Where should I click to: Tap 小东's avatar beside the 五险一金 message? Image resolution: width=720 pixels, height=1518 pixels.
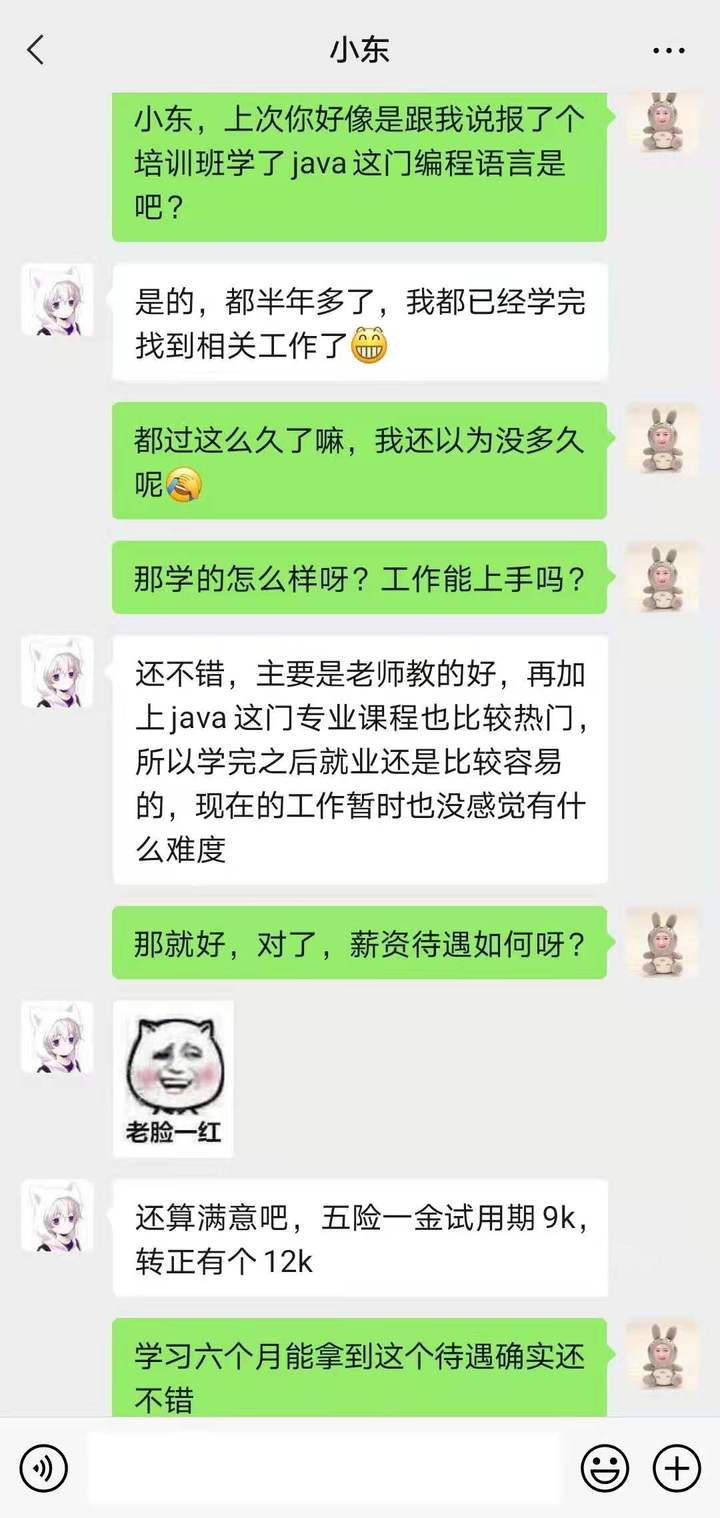pyautogui.click(x=57, y=1216)
